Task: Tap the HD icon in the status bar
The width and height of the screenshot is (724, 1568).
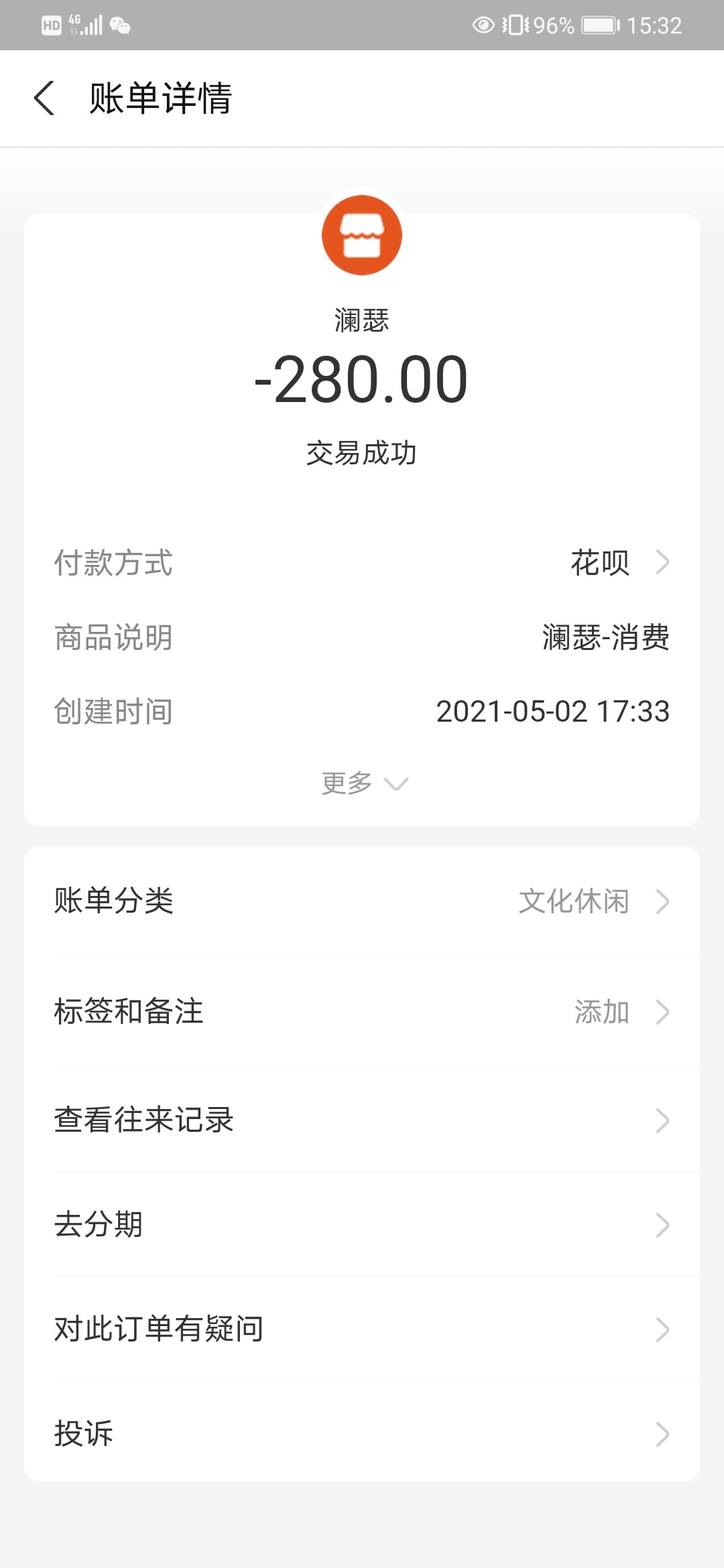Action: 50,27
